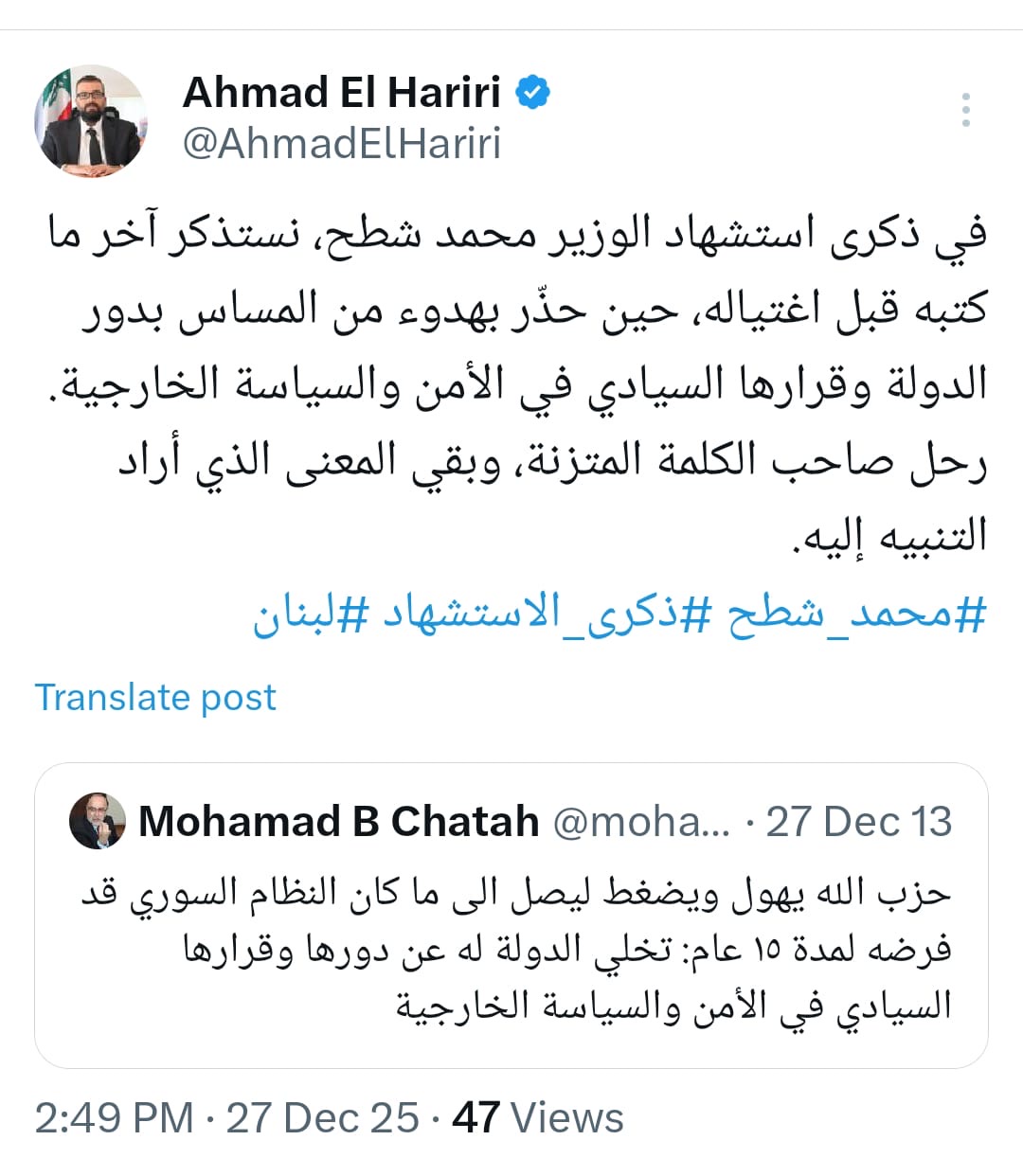1023x1176 pixels.
Task: Open the post's three-dot overflow menu
Action: click(x=965, y=110)
